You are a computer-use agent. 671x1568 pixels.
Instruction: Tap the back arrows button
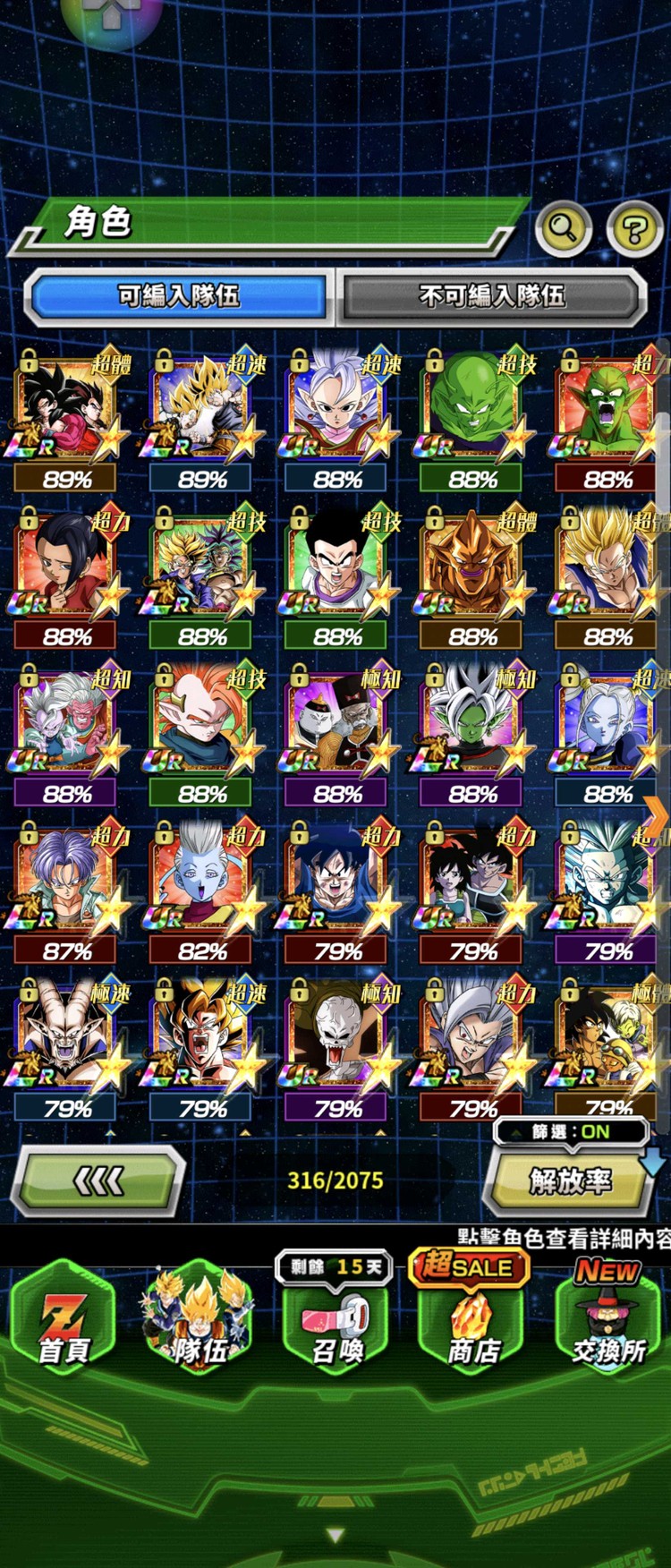click(x=98, y=1181)
